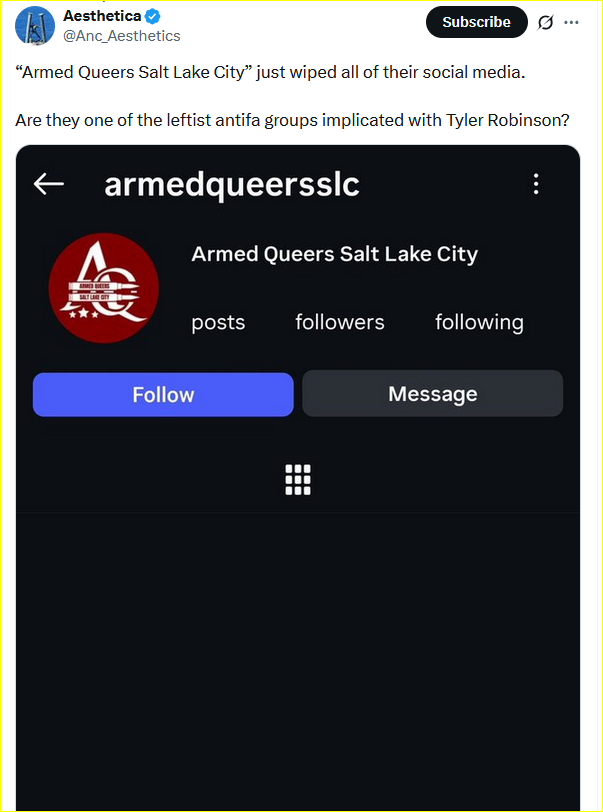Open Aesthetica's profile avatar

[x=35, y=25]
